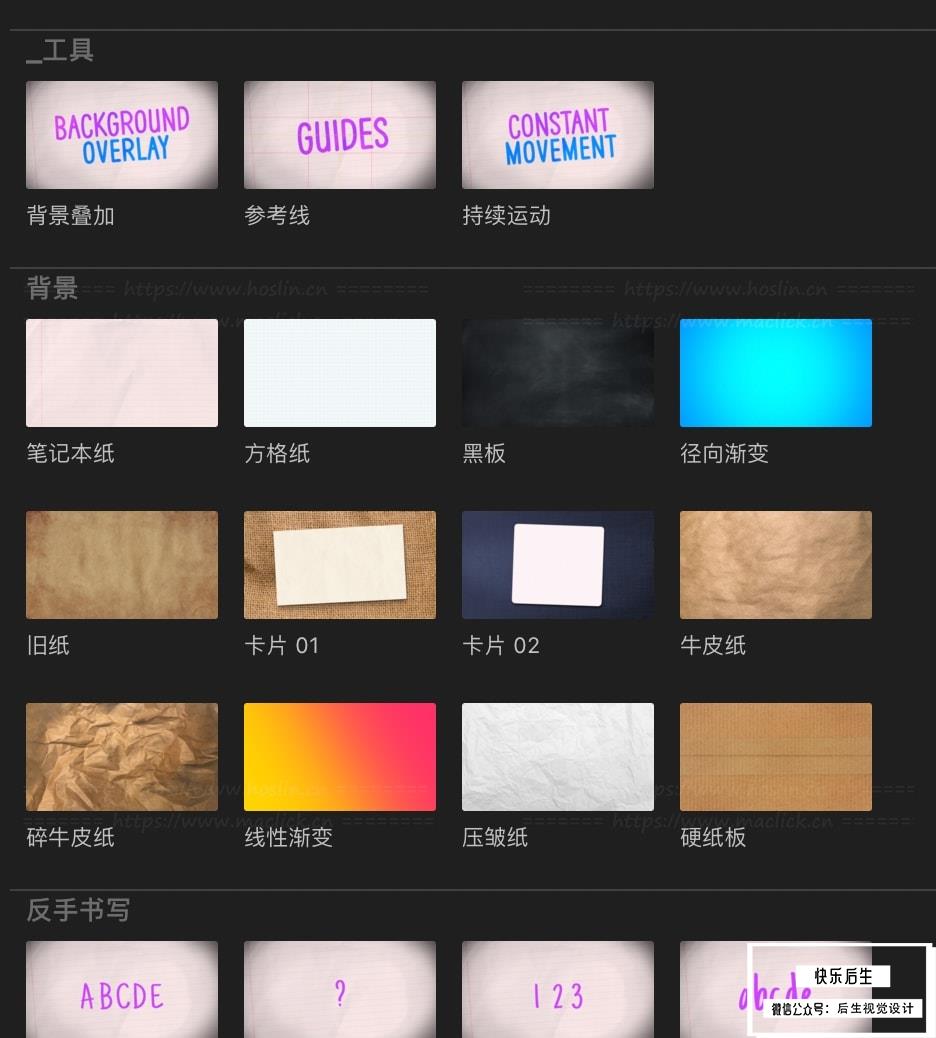Select the 背景叠加 Background Overlay tool
This screenshot has height=1038, width=936.
(x=122, y=135)
